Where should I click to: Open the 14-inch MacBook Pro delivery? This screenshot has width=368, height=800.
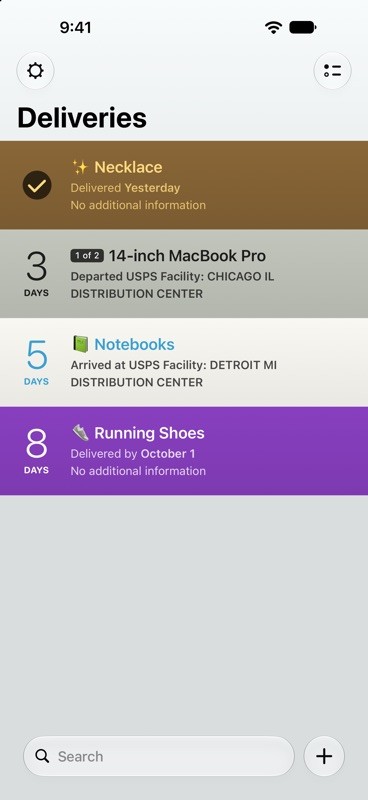click(184, 274)
